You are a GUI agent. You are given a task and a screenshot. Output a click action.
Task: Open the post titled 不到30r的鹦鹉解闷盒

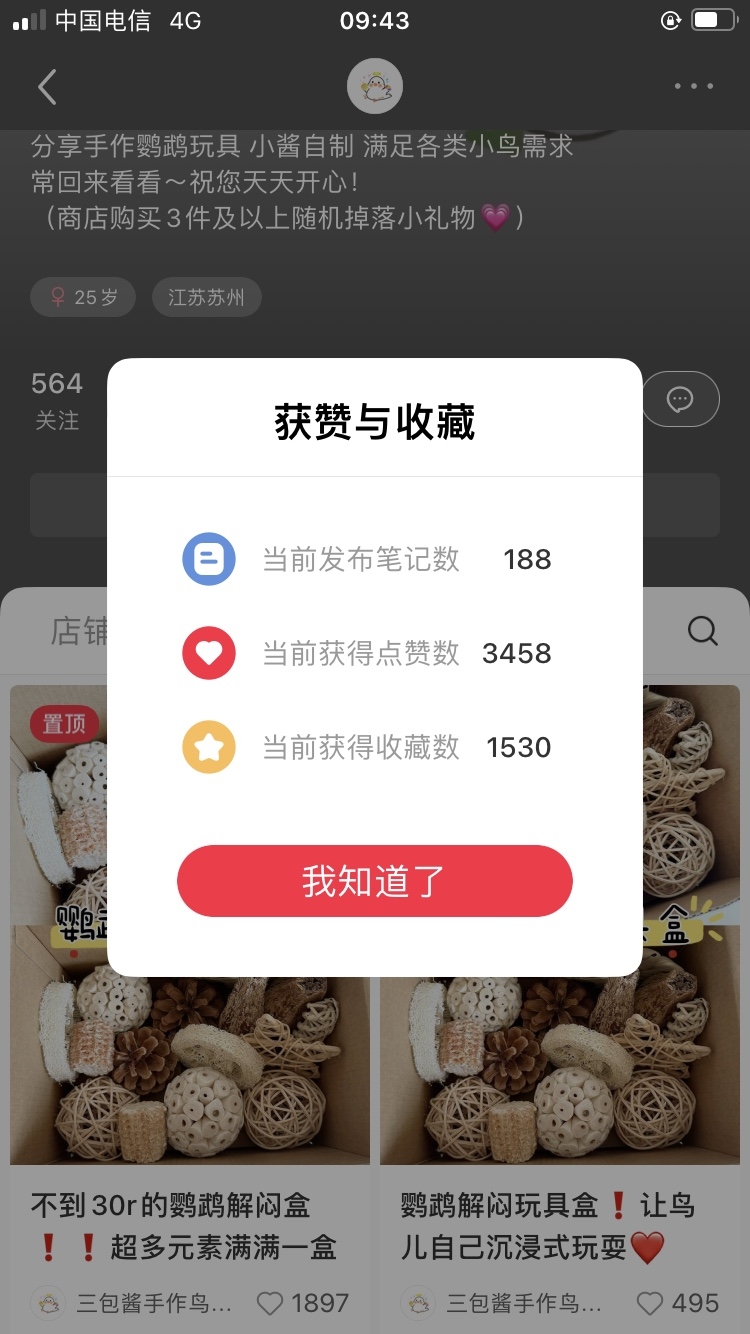[188, 1226]
